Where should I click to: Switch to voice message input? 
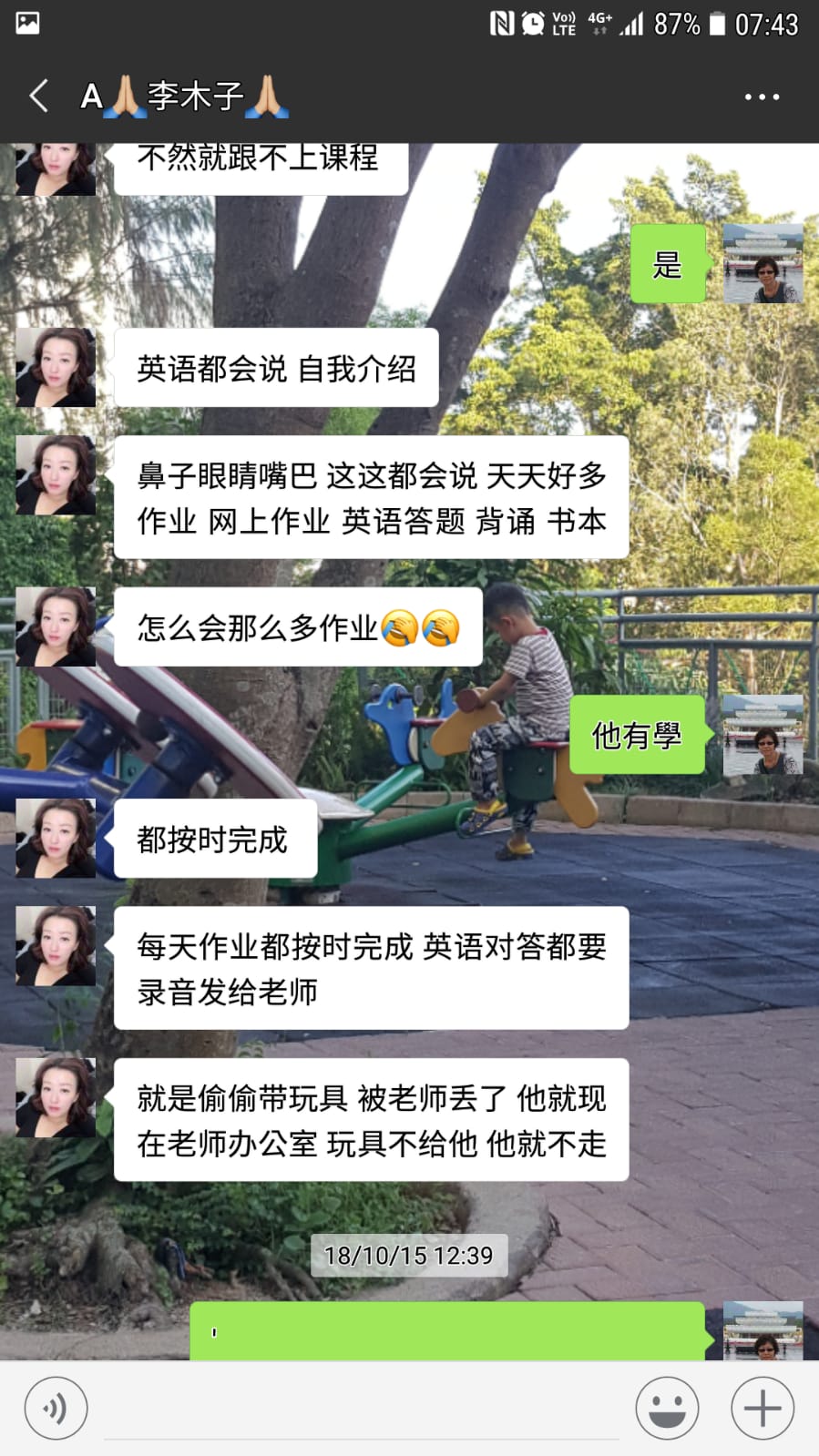56,1409
